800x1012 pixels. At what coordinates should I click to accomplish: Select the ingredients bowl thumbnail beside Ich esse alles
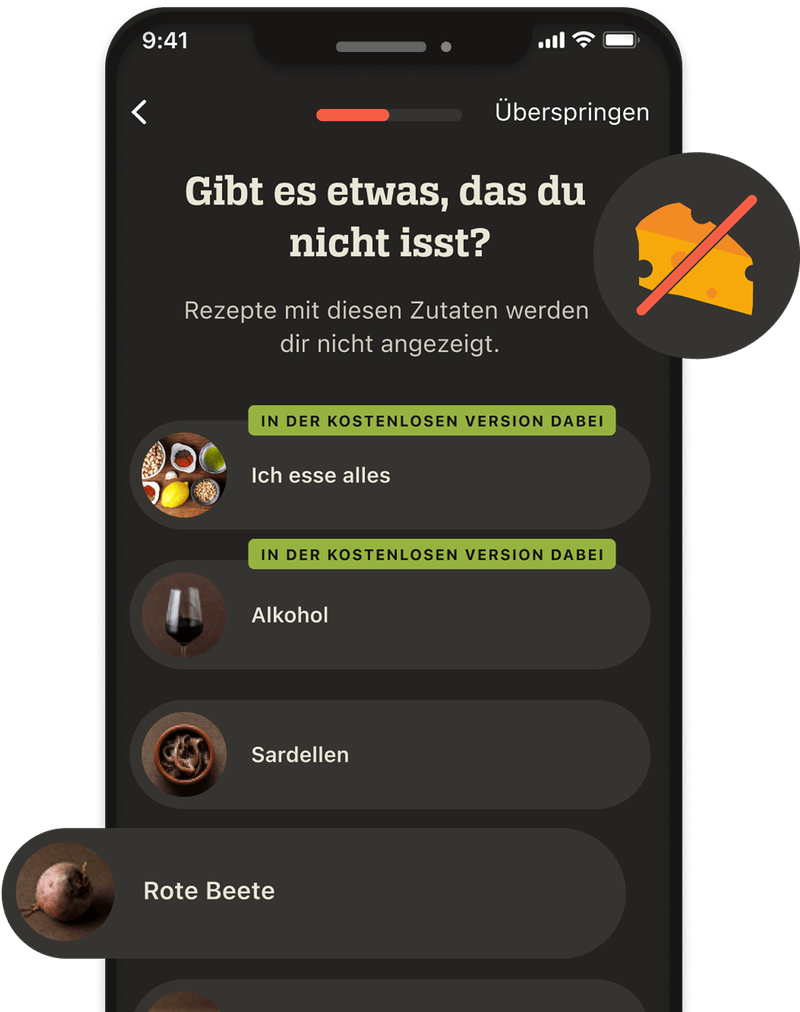click(182, 475)
